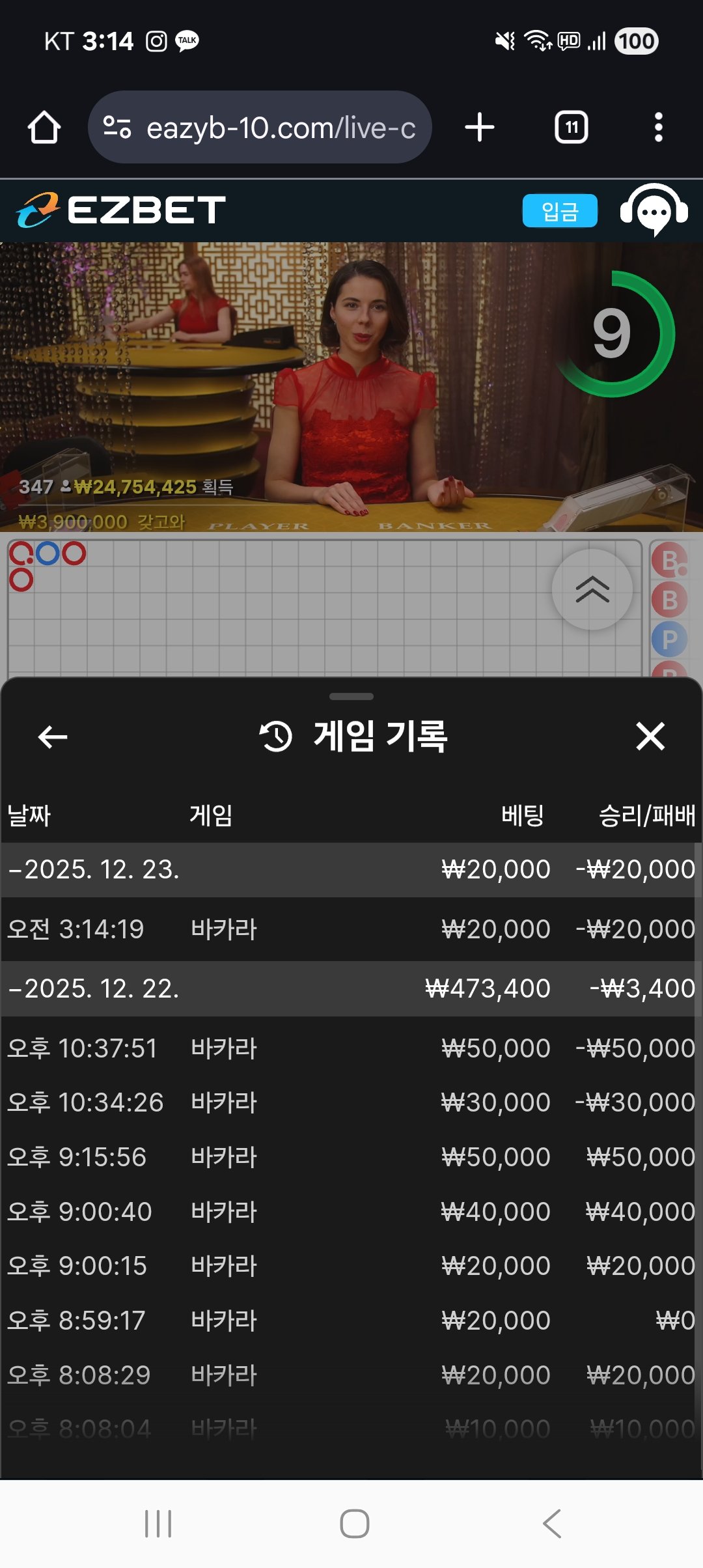Open the 오후 10:37:51 바카라 record
The image size is (703, 1568).
(x=351, y=1048)
